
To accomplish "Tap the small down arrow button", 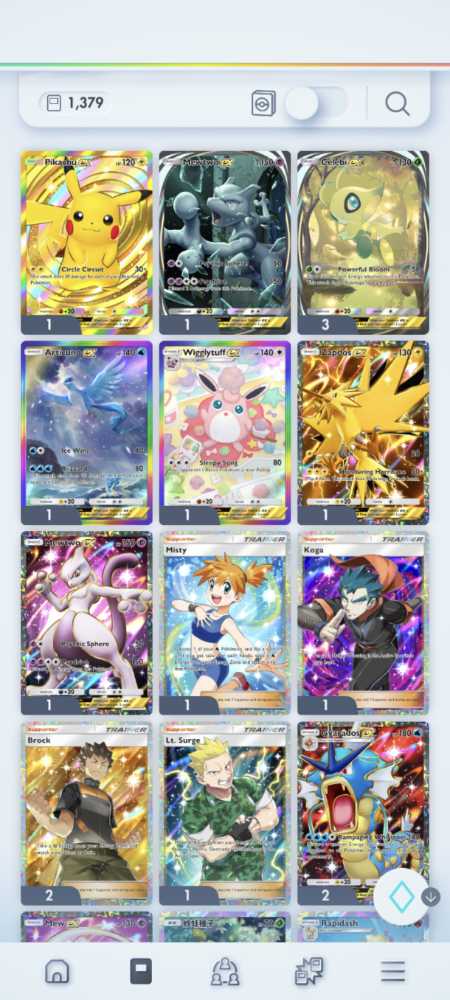I will pyautogui.click(x=431, y=897).
